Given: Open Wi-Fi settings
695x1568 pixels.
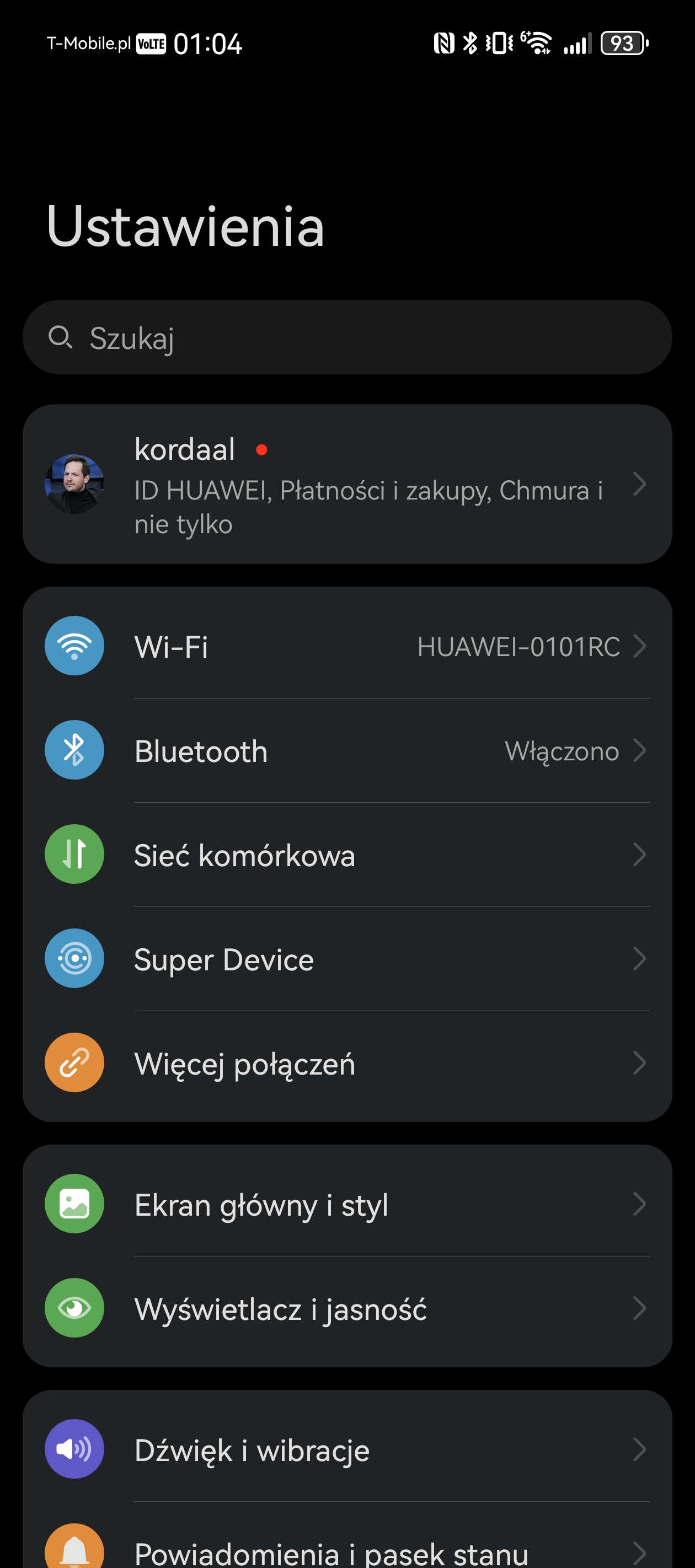Looking at the screenshot, I should coord(347,646).
